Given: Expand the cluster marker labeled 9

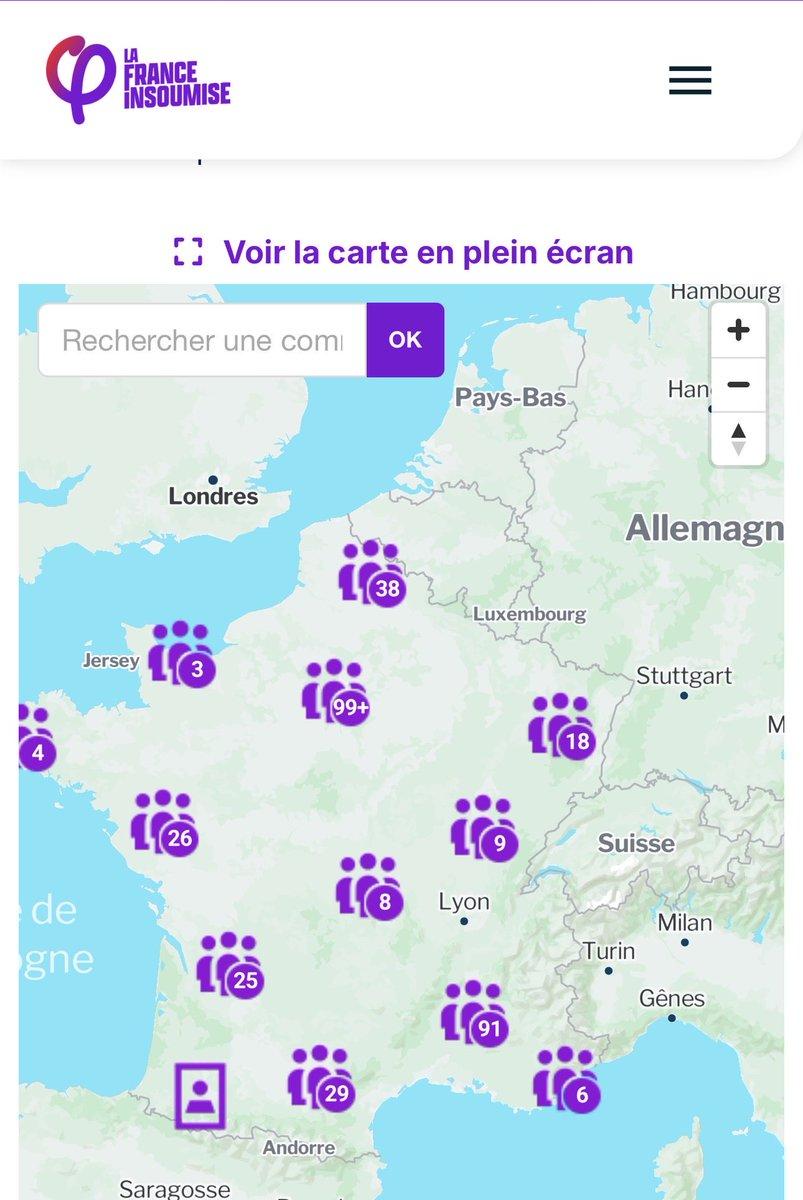Looking at the screenshot, I should tap(484, 829).
